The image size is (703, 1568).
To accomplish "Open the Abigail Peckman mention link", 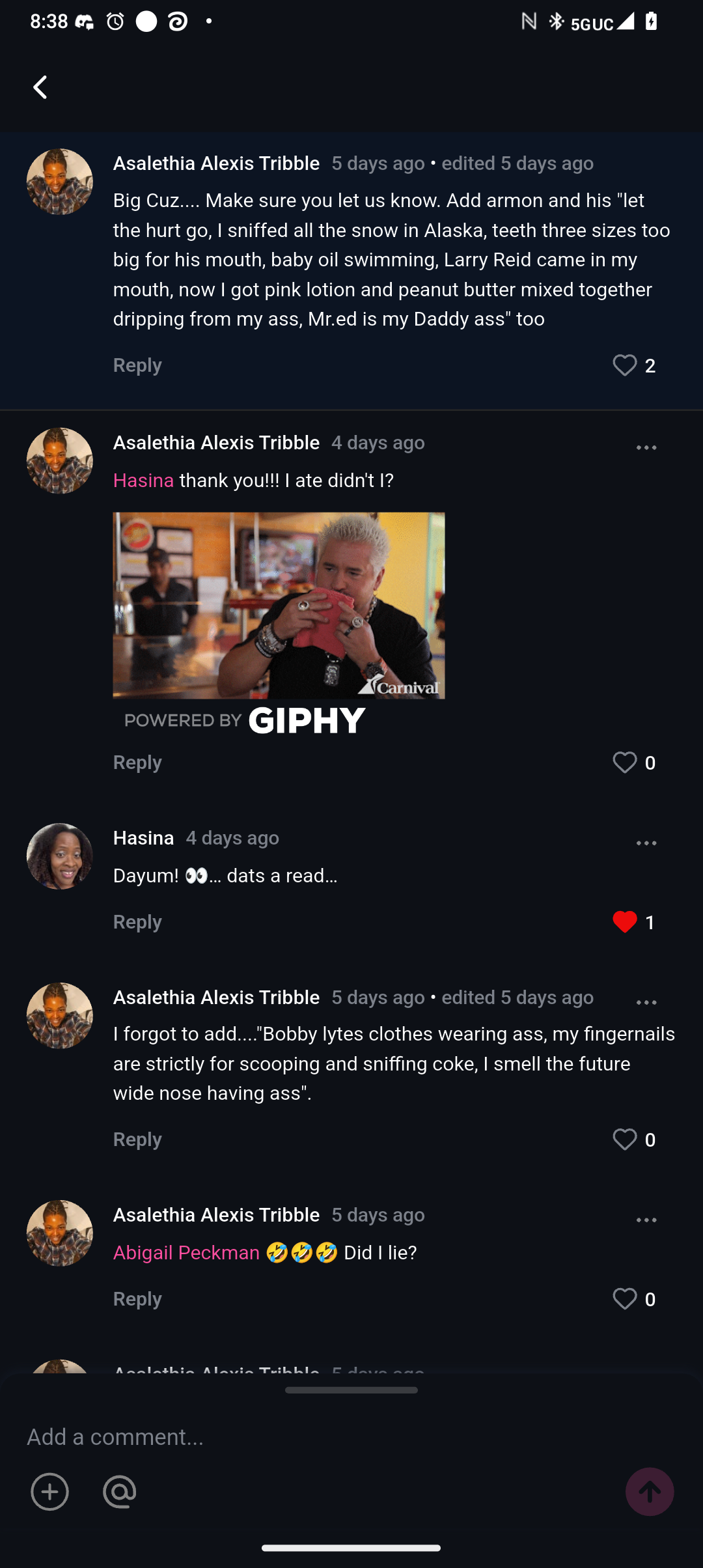I will point(186,1253).
